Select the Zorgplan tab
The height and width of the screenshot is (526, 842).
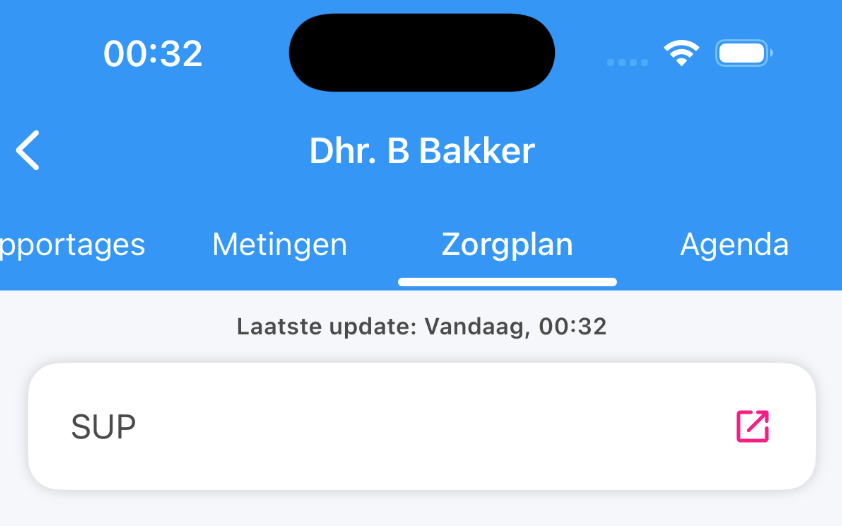click(x=507, y=245)
